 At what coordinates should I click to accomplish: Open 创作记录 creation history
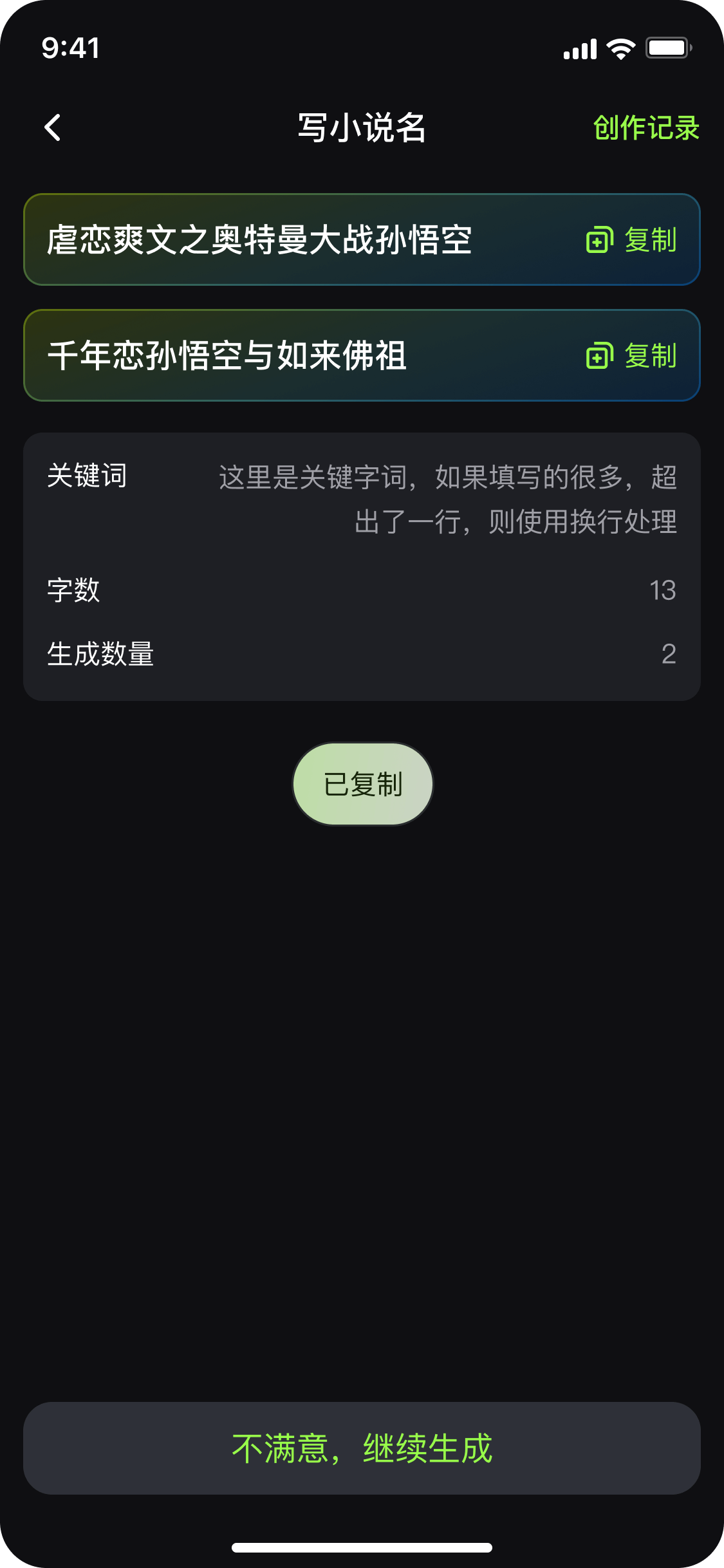coord(645,127)
